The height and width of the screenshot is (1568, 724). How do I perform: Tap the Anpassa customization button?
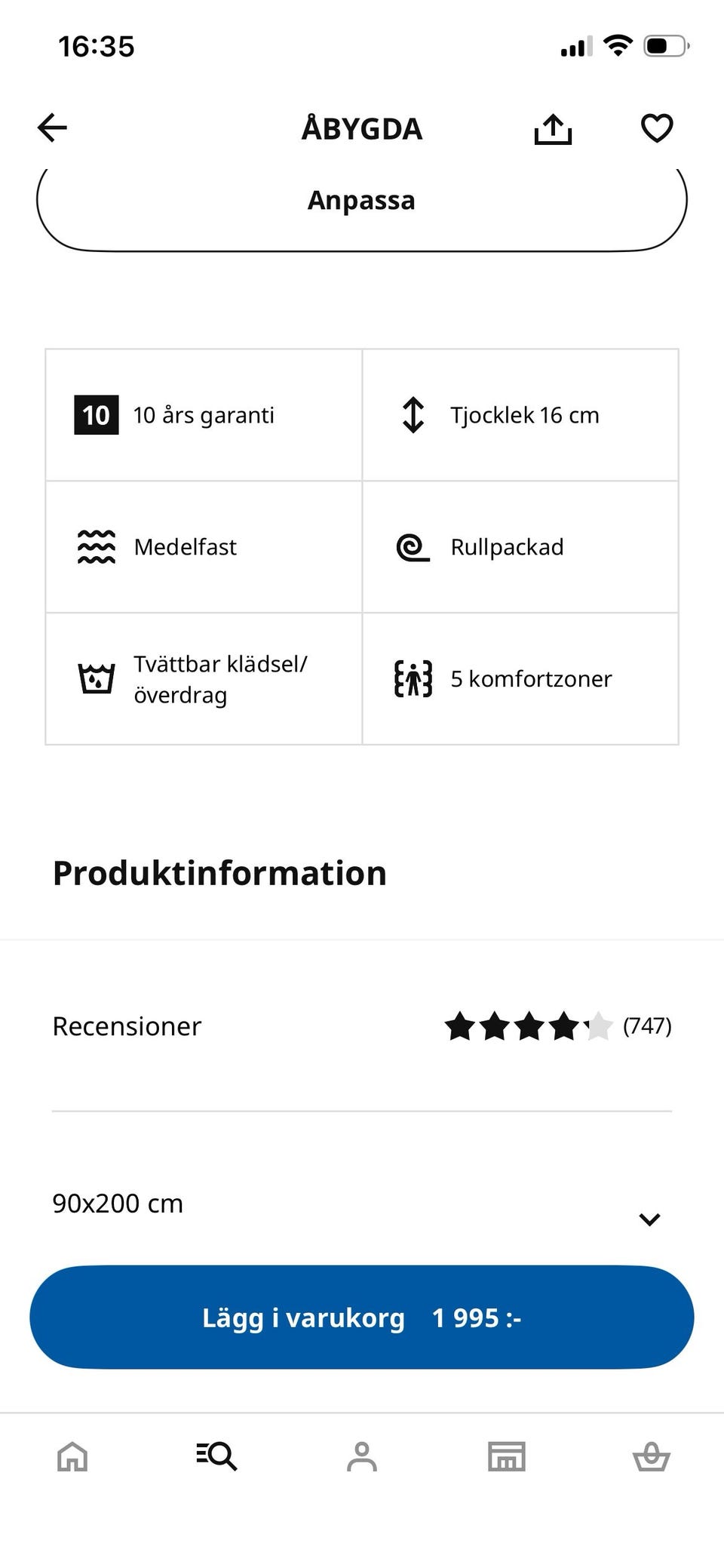pyautogui.click(x=362, y=200)
